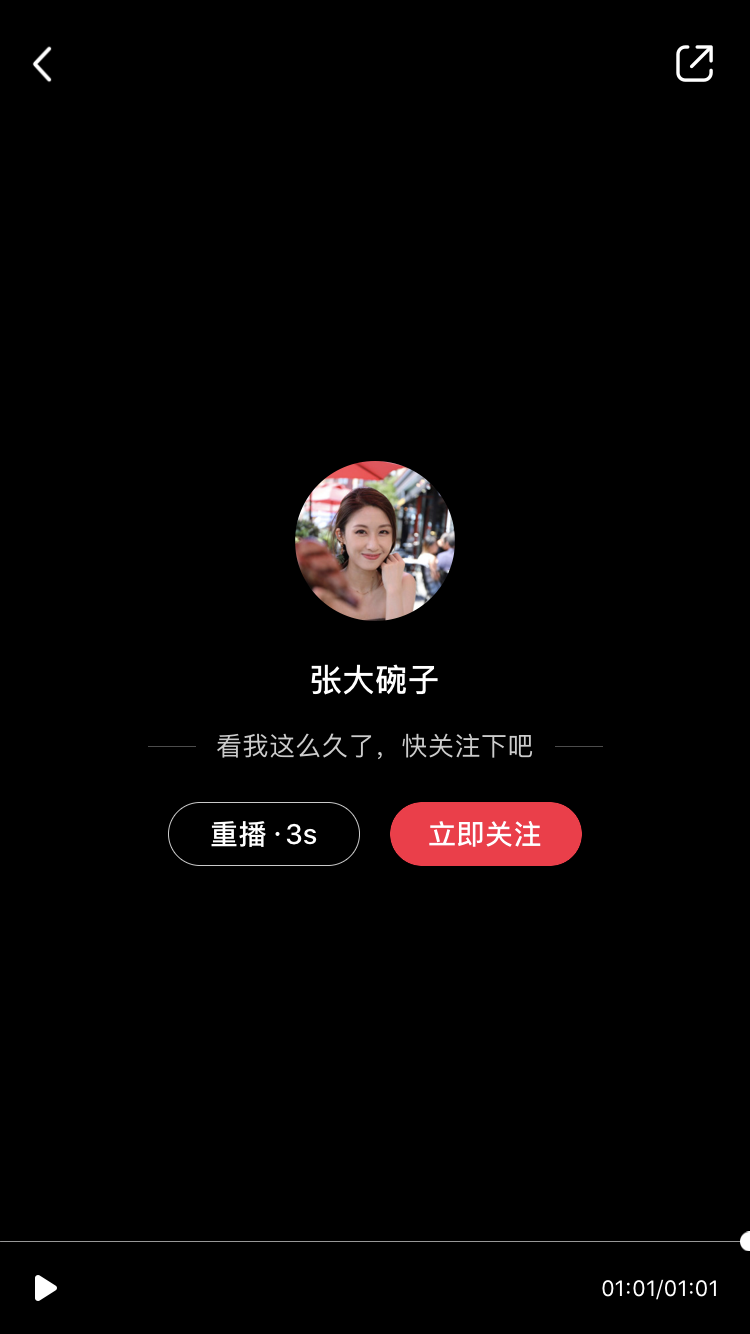Open the share panel via top-right icon
750x1334 pixels.
click(x=694, y=62)
